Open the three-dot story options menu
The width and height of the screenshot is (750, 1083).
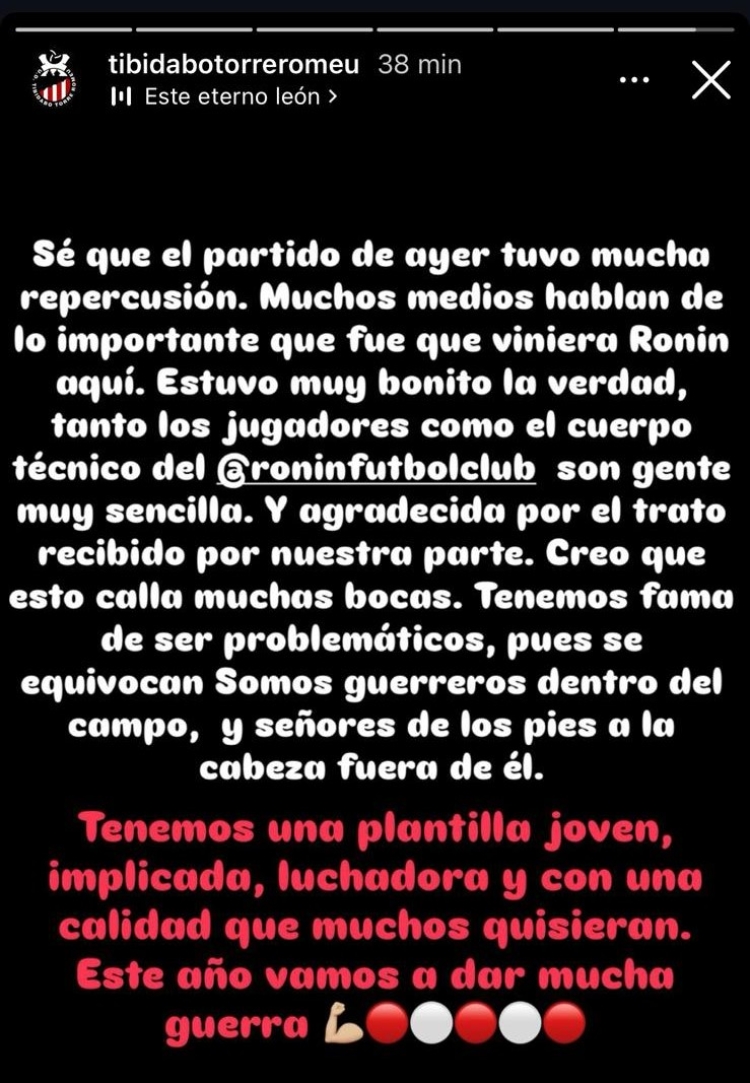coord(635,79)
